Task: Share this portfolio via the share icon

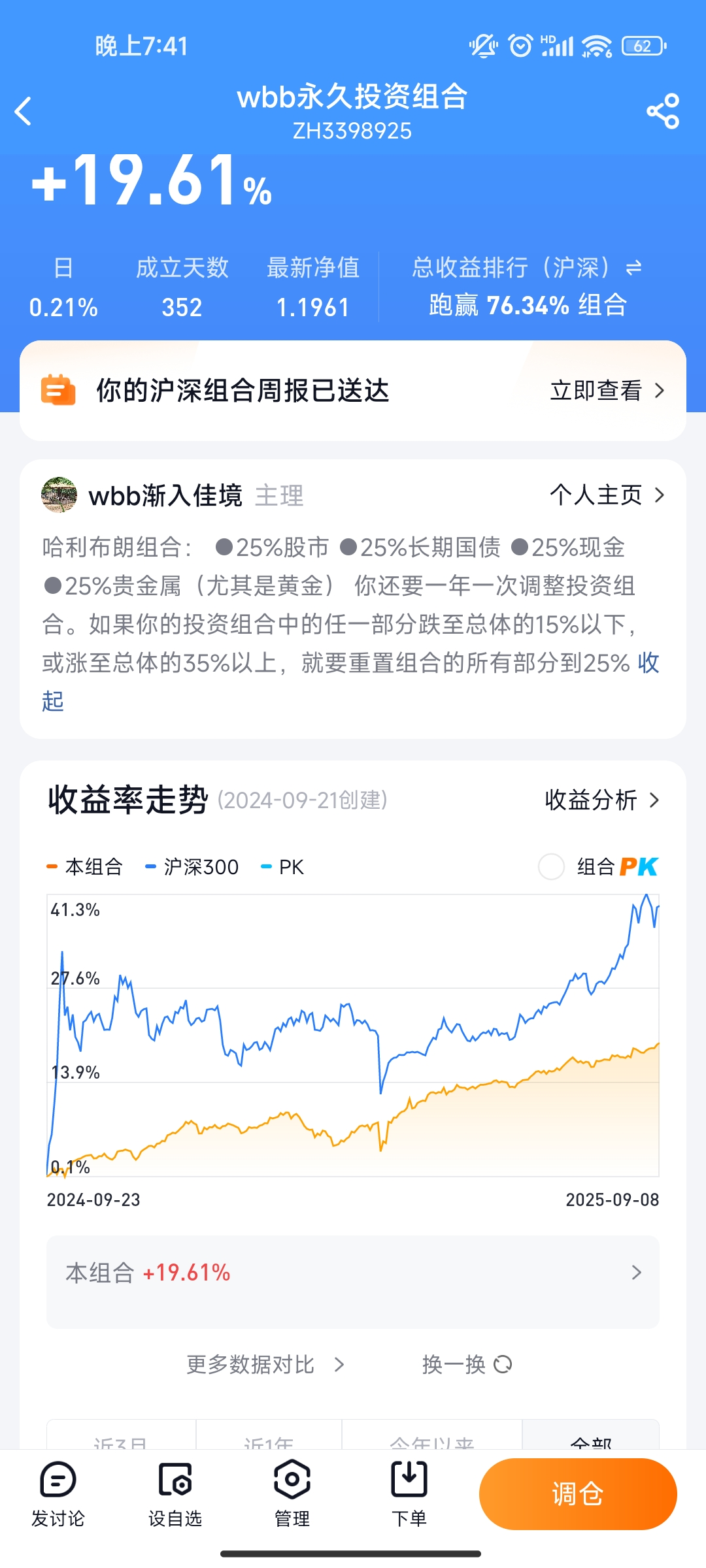Action: [x=663, y=111]
